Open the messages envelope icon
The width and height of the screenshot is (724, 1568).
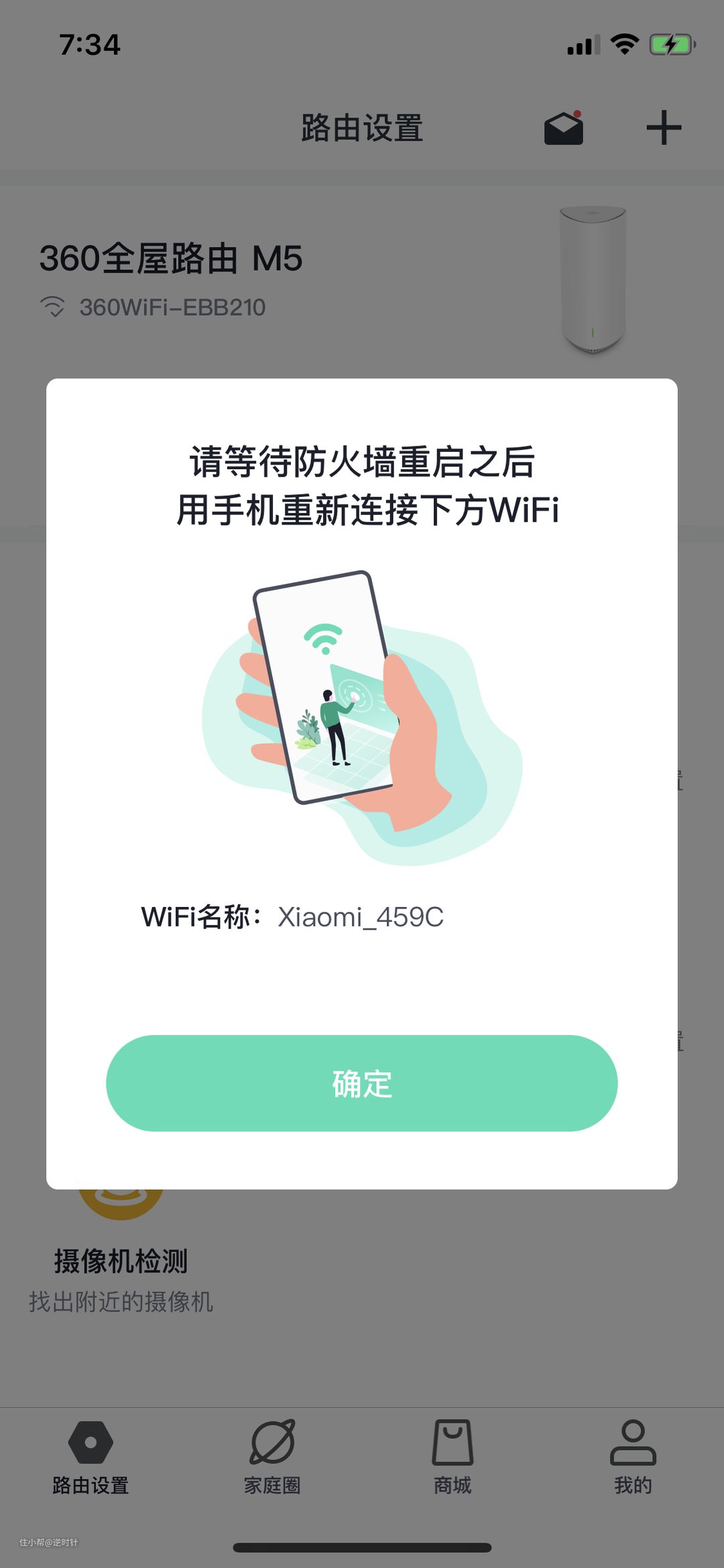tap(563, 128)
